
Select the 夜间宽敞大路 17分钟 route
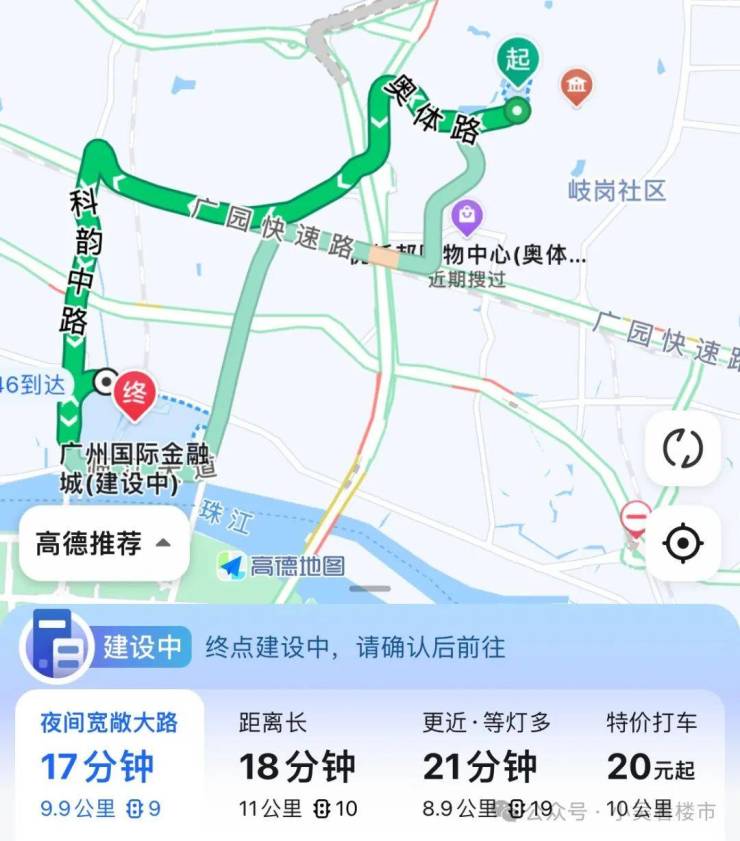pyautogui.click(x=109, y=765)
